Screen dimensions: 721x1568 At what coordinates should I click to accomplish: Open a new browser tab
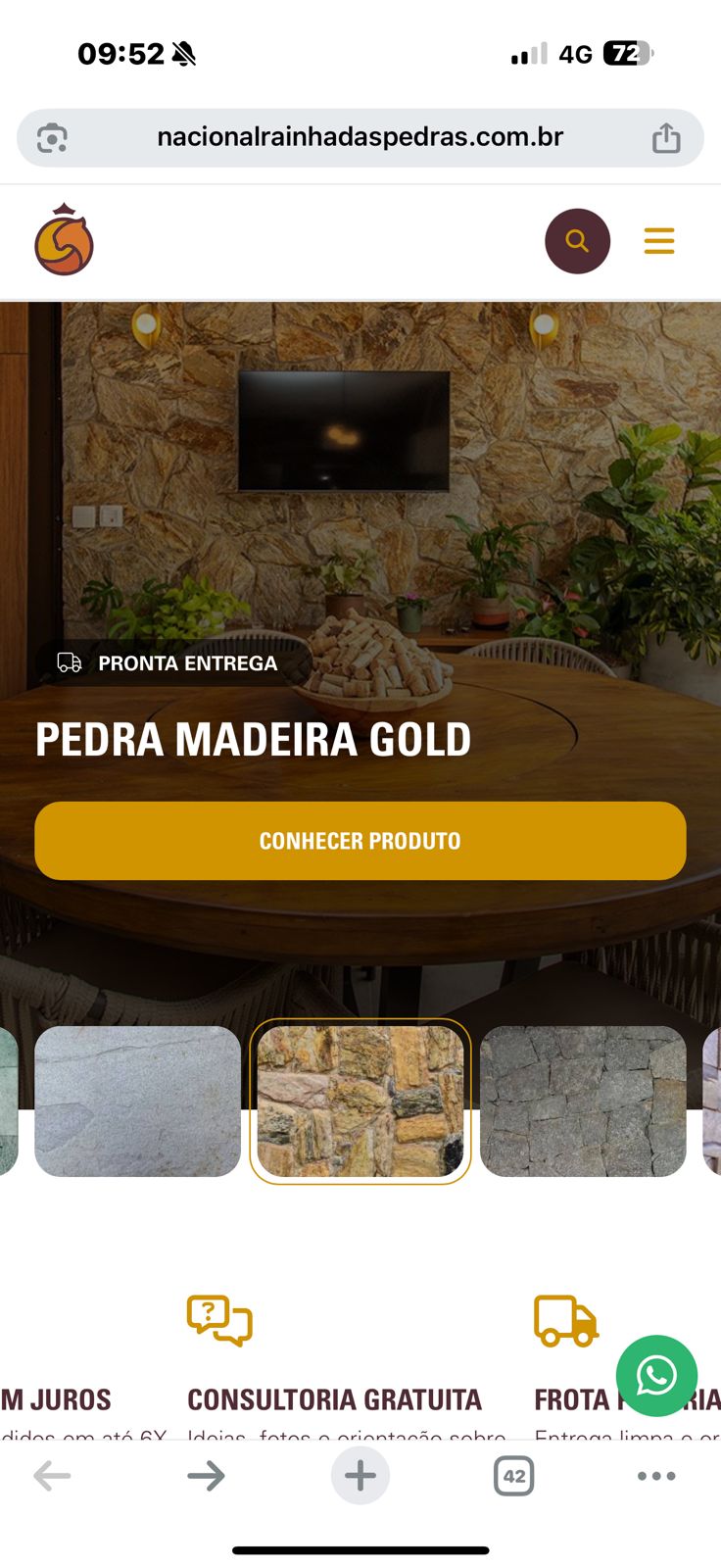pos(360,1475)
